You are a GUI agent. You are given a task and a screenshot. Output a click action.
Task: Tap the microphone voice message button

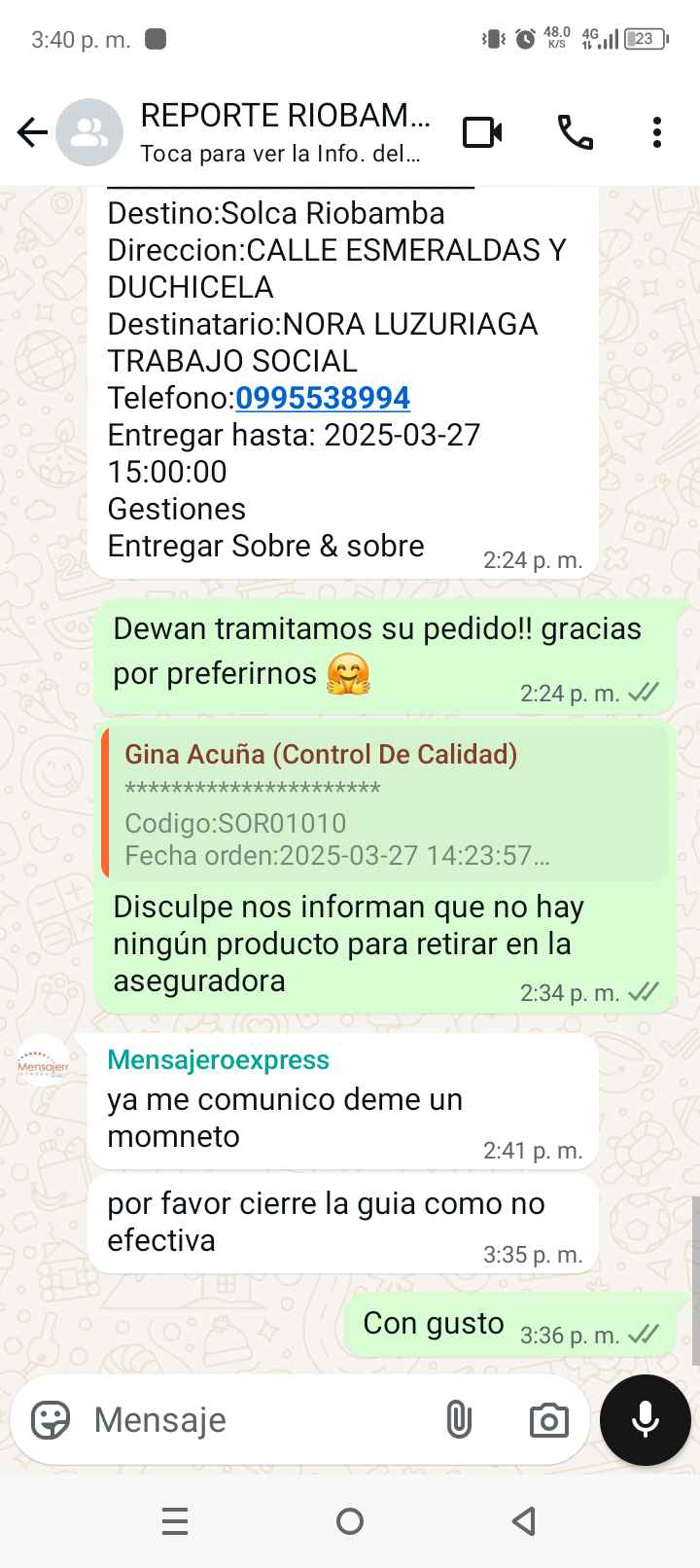(x=646, y=1420)
